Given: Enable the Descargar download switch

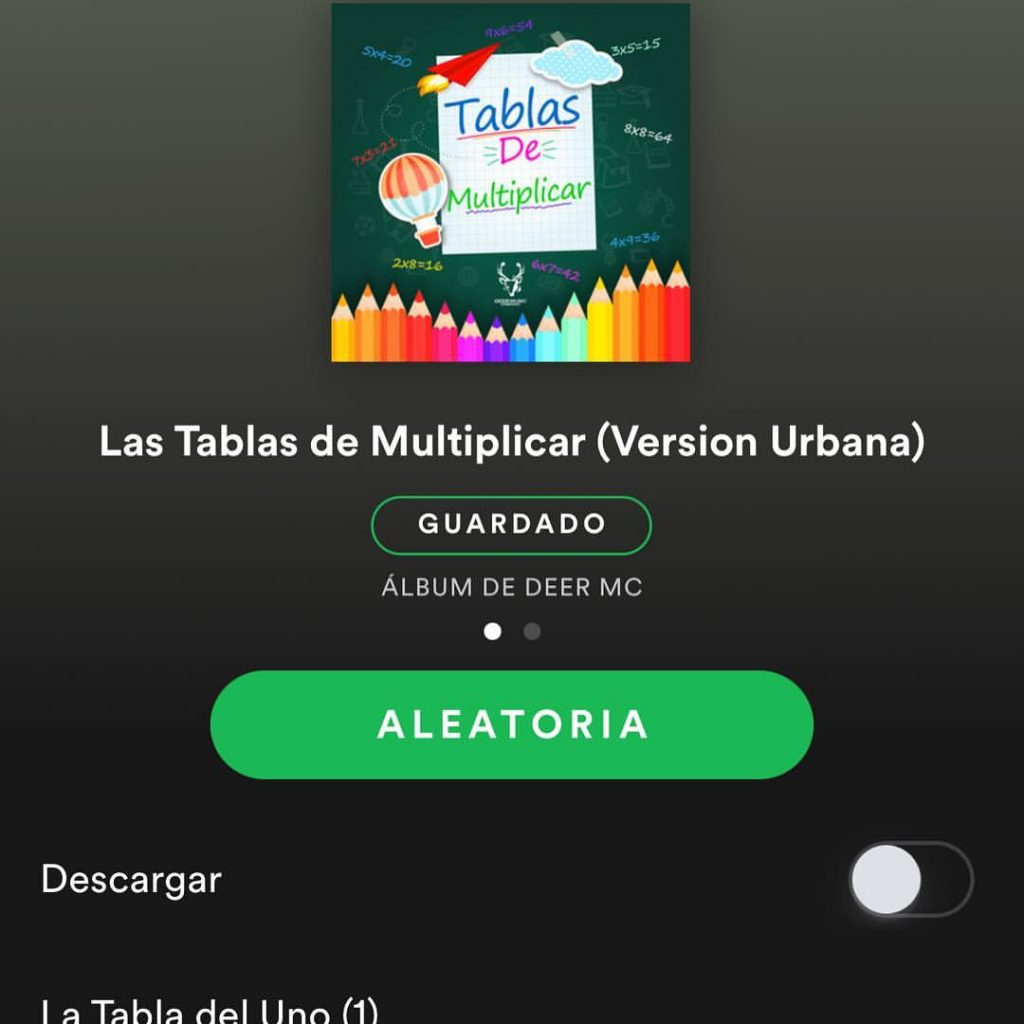Looking at the screenshot, I should pos(910,879).
